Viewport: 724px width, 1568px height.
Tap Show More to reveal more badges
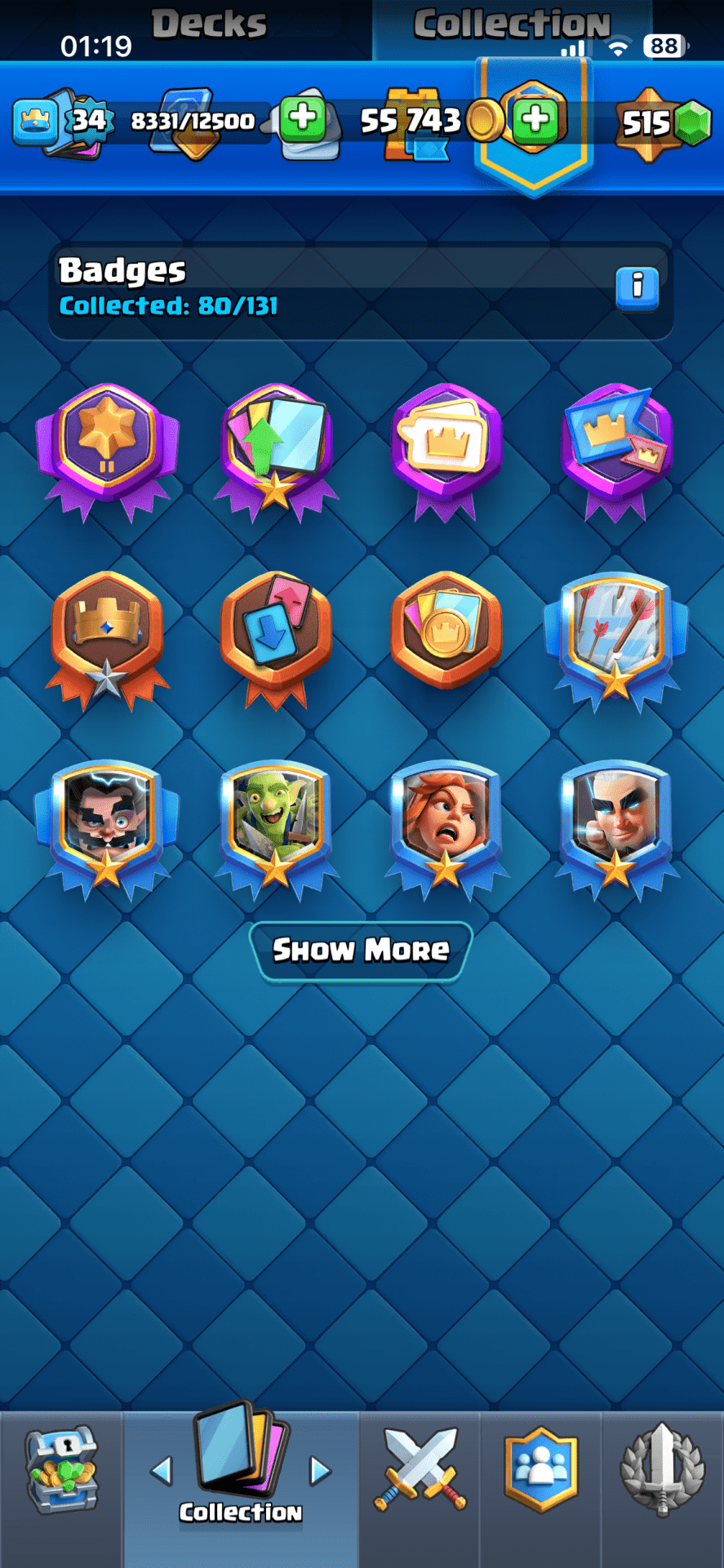coord(361,950)
